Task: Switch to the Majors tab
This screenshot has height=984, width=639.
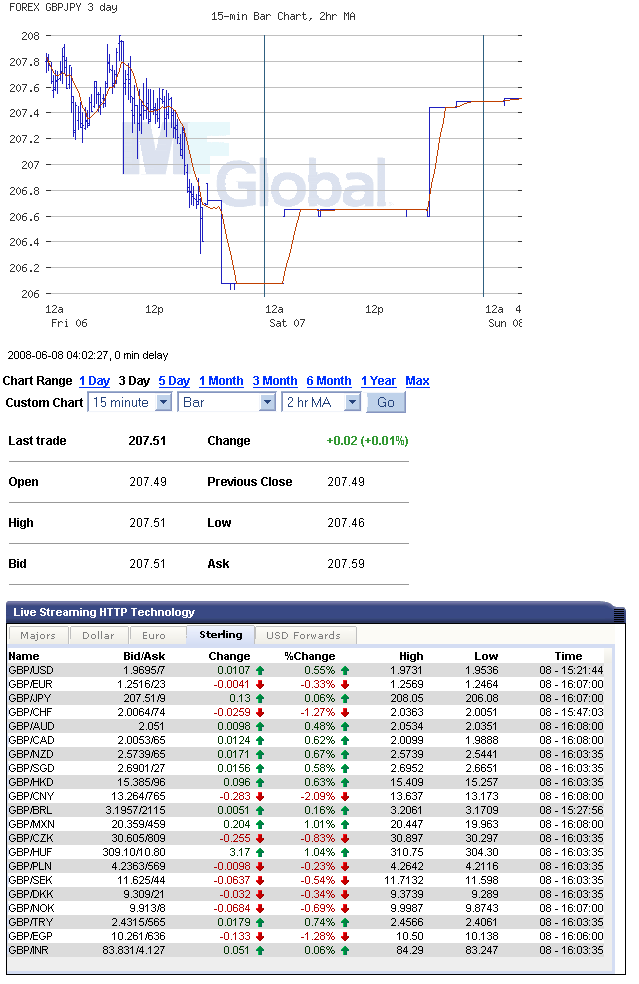Action: tap(38, 635)
